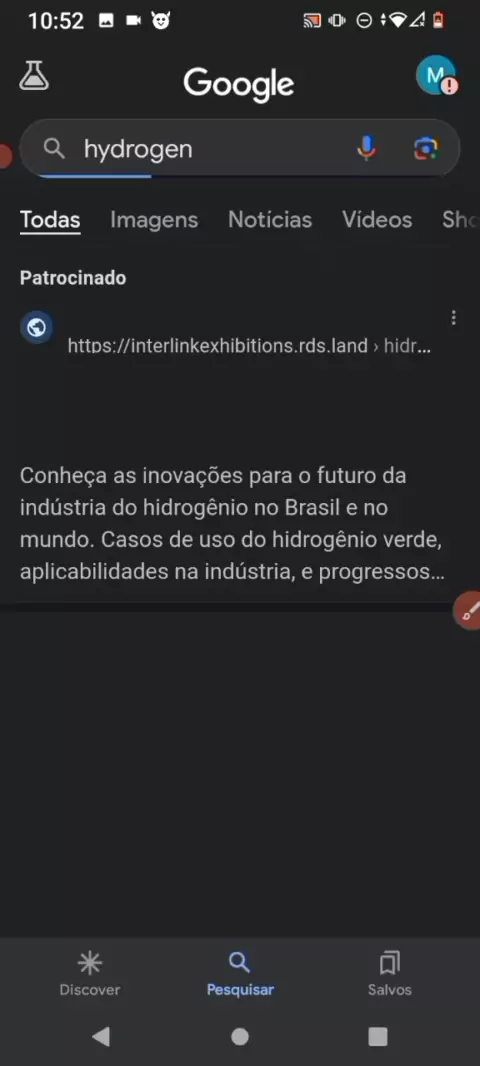Go back using the system back button
The image size is (480, 1066).
click(101, 1036)
